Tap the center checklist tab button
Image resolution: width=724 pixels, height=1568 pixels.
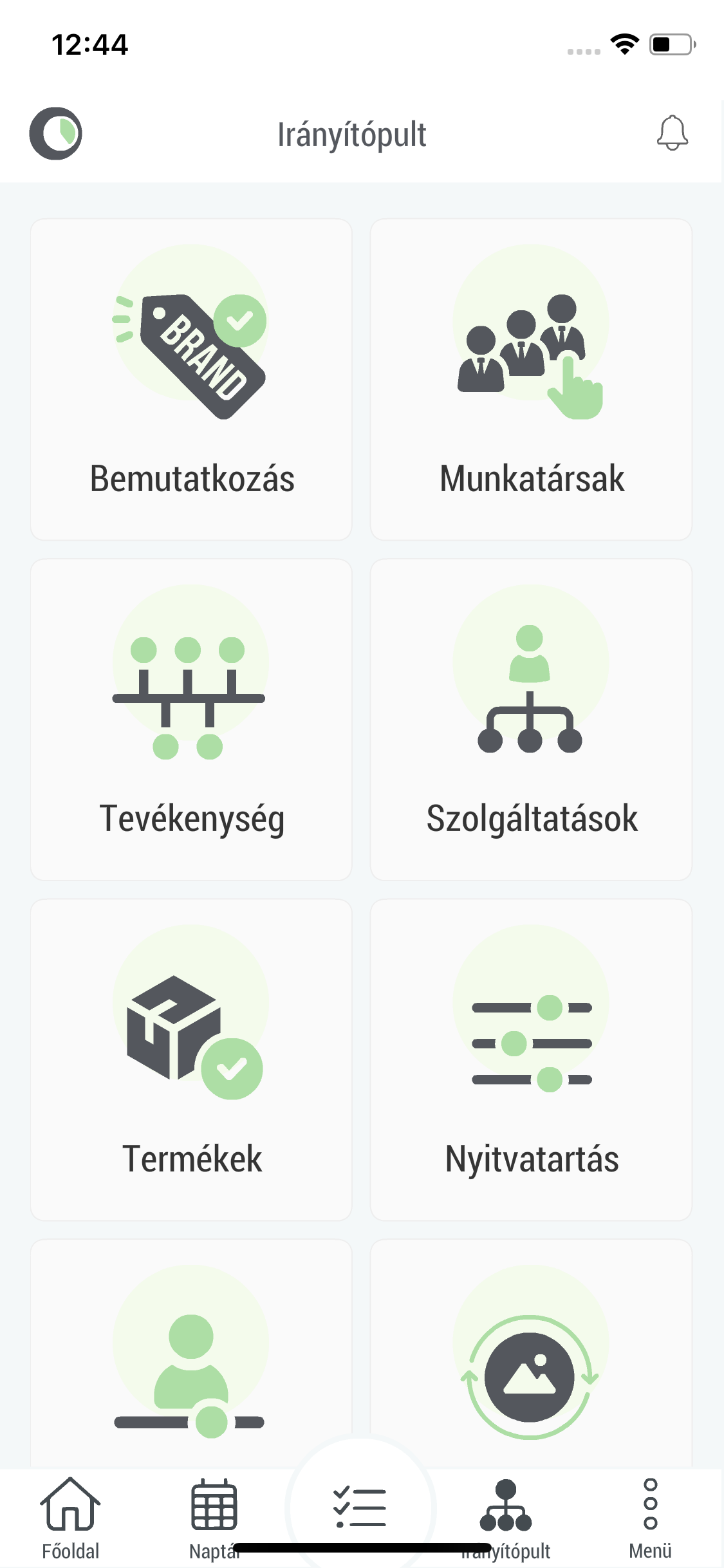(360, 1507)
